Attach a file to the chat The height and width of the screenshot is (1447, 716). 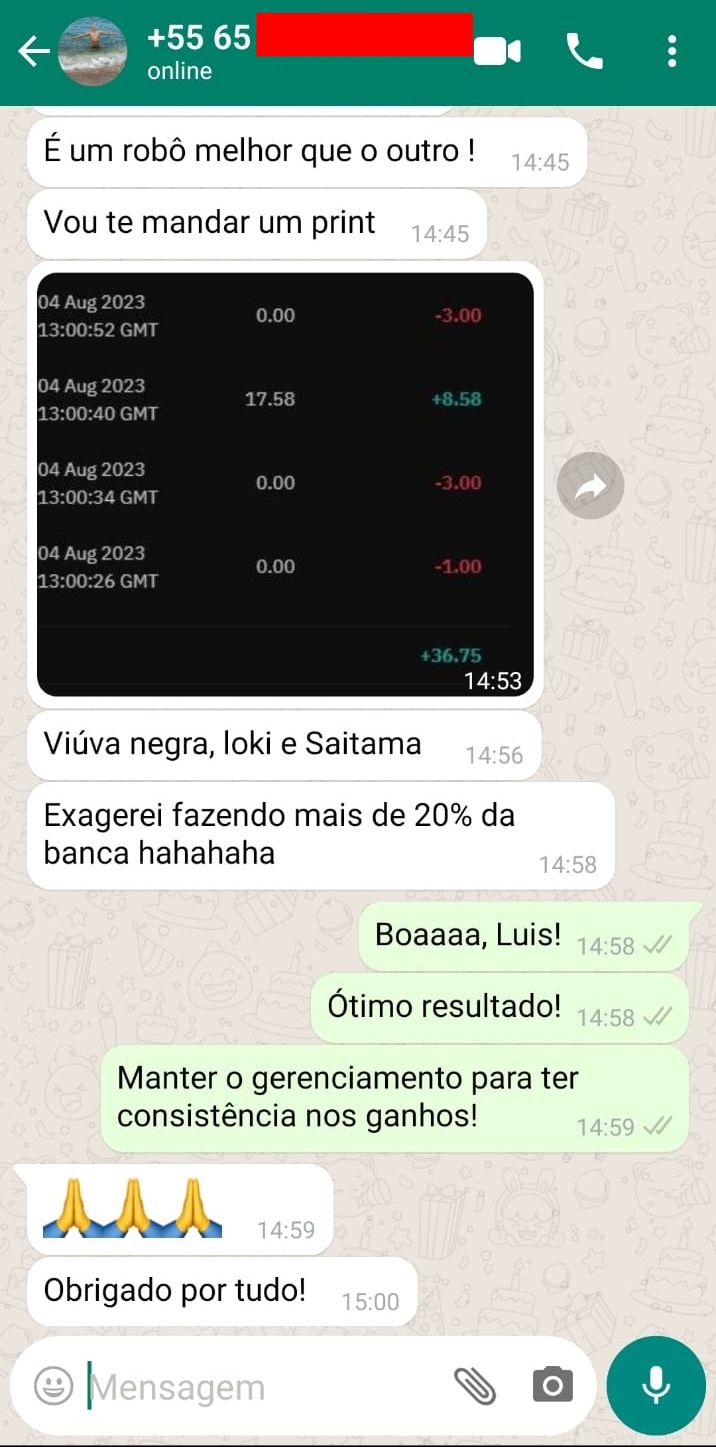475,1386
